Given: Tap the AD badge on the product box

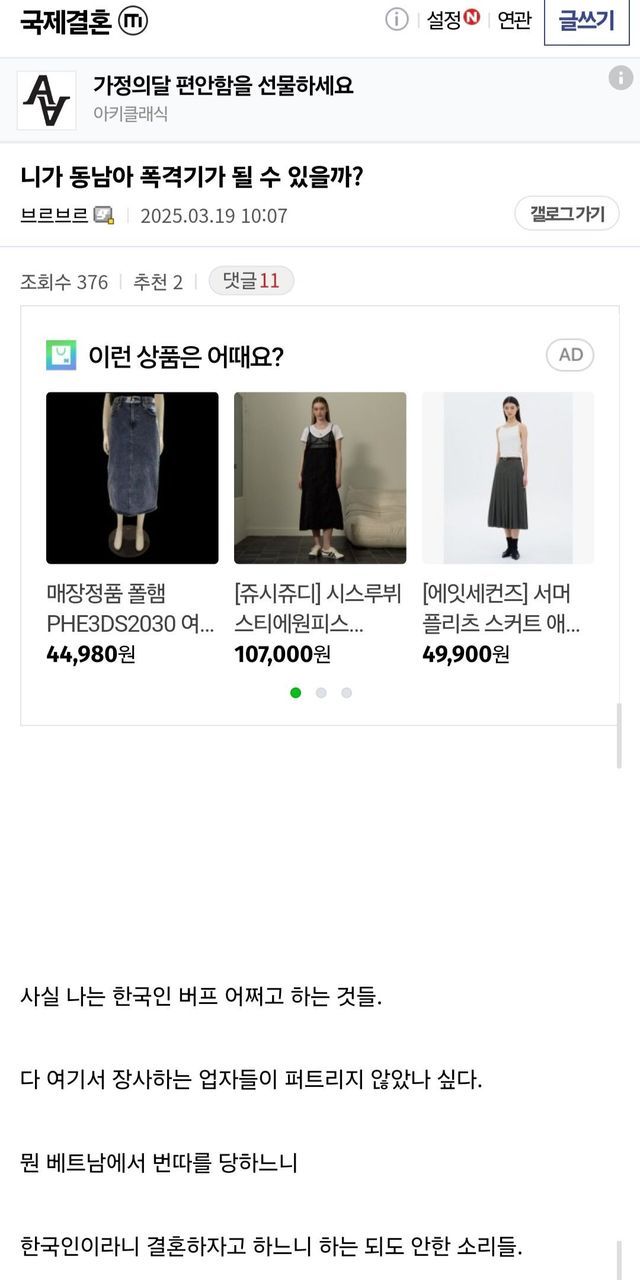Looking at the screenshot, I should 570,355.
